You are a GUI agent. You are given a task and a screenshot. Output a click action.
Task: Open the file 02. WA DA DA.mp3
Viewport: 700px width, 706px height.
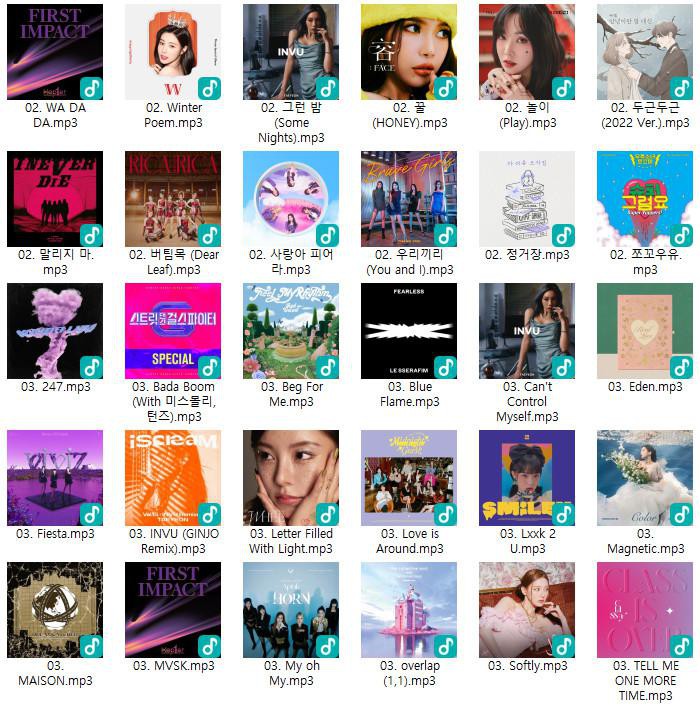pyautogui.click(x=55, y=52)
